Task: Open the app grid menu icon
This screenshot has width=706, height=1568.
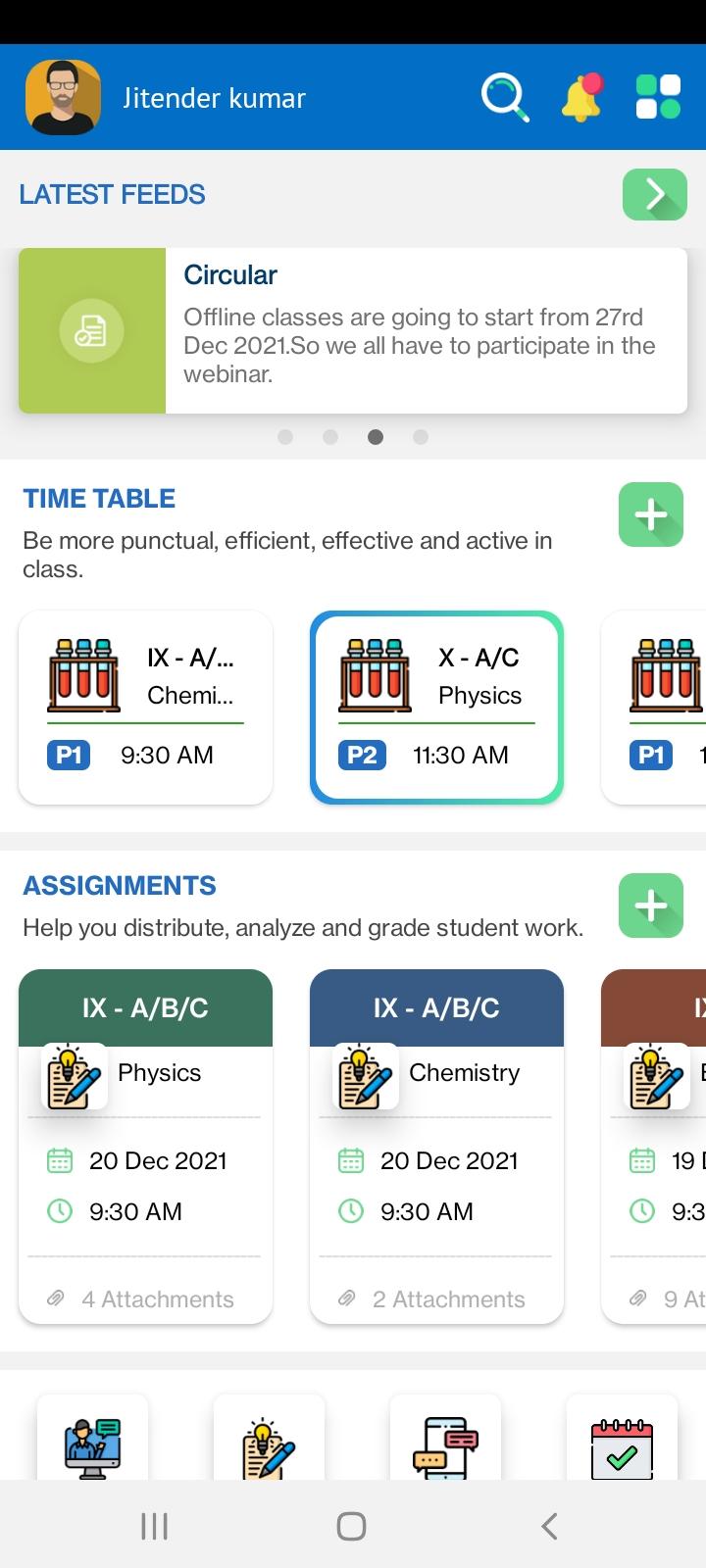Action: click(x=658, y=98)
